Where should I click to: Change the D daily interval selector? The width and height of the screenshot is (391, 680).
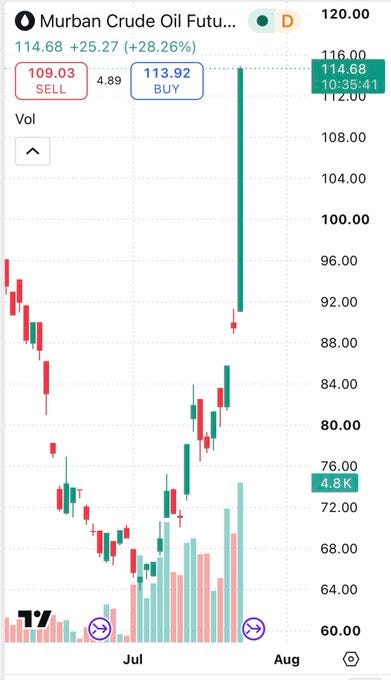pyautogui.click(x=287, y=21)
